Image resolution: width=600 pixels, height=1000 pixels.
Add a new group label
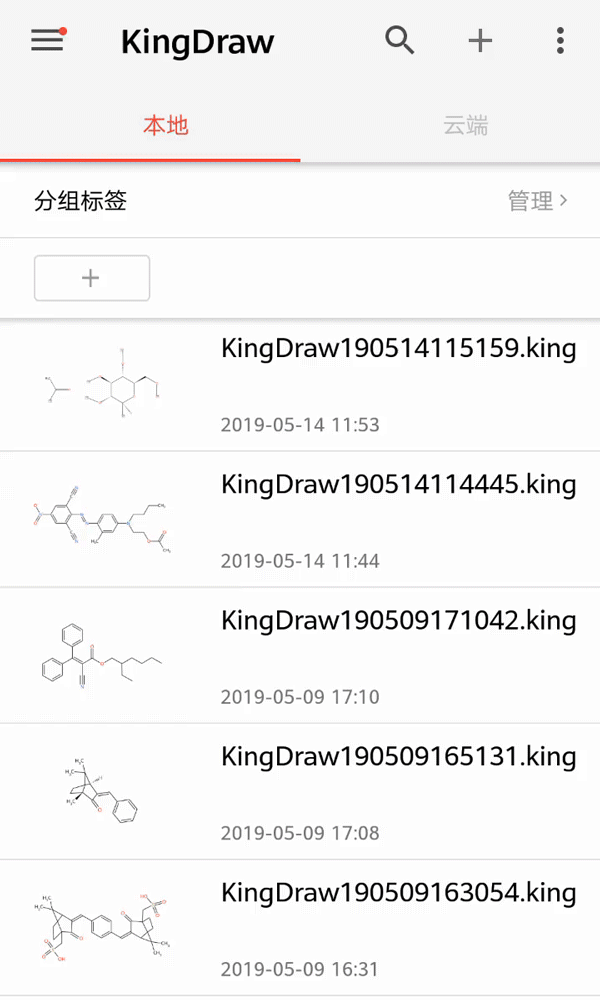[x=92, y=278]
